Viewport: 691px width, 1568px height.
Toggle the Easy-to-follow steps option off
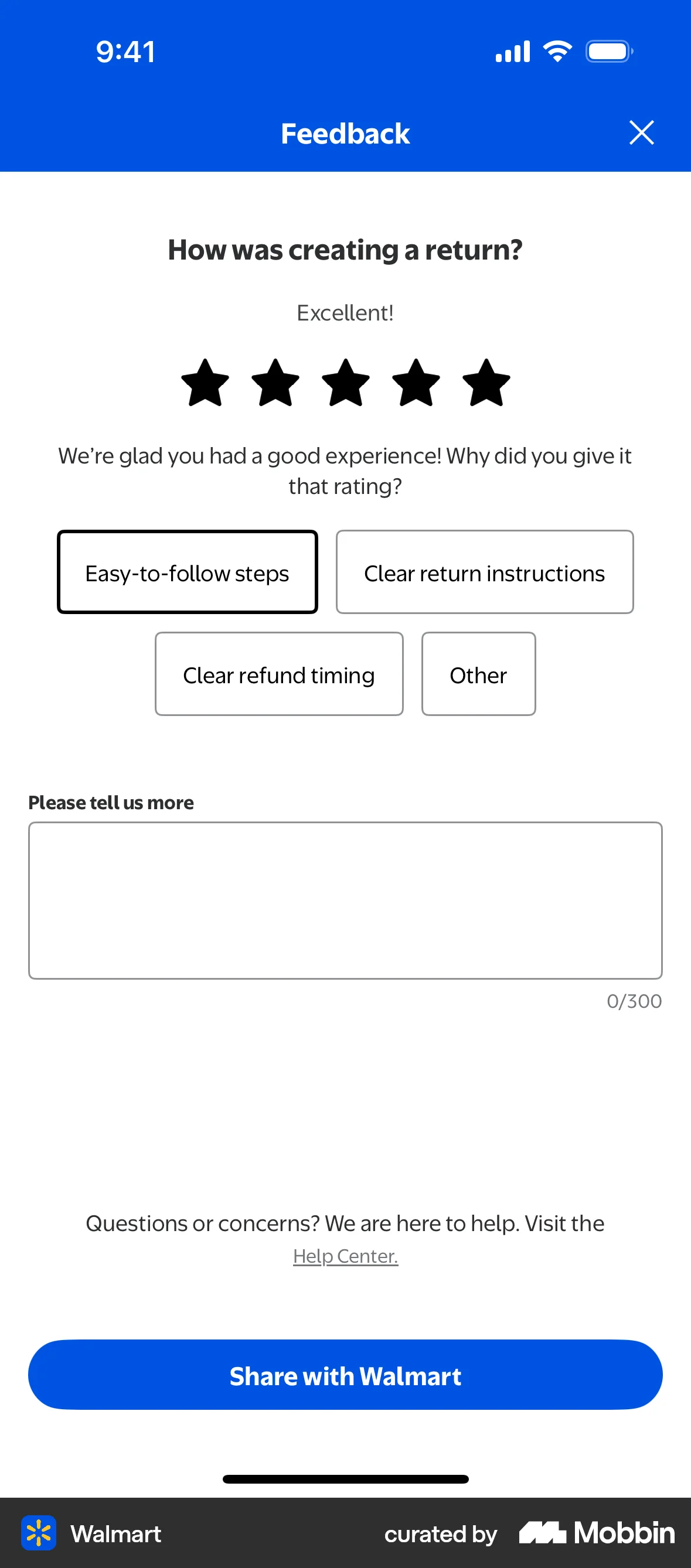(x=187, y=572)
